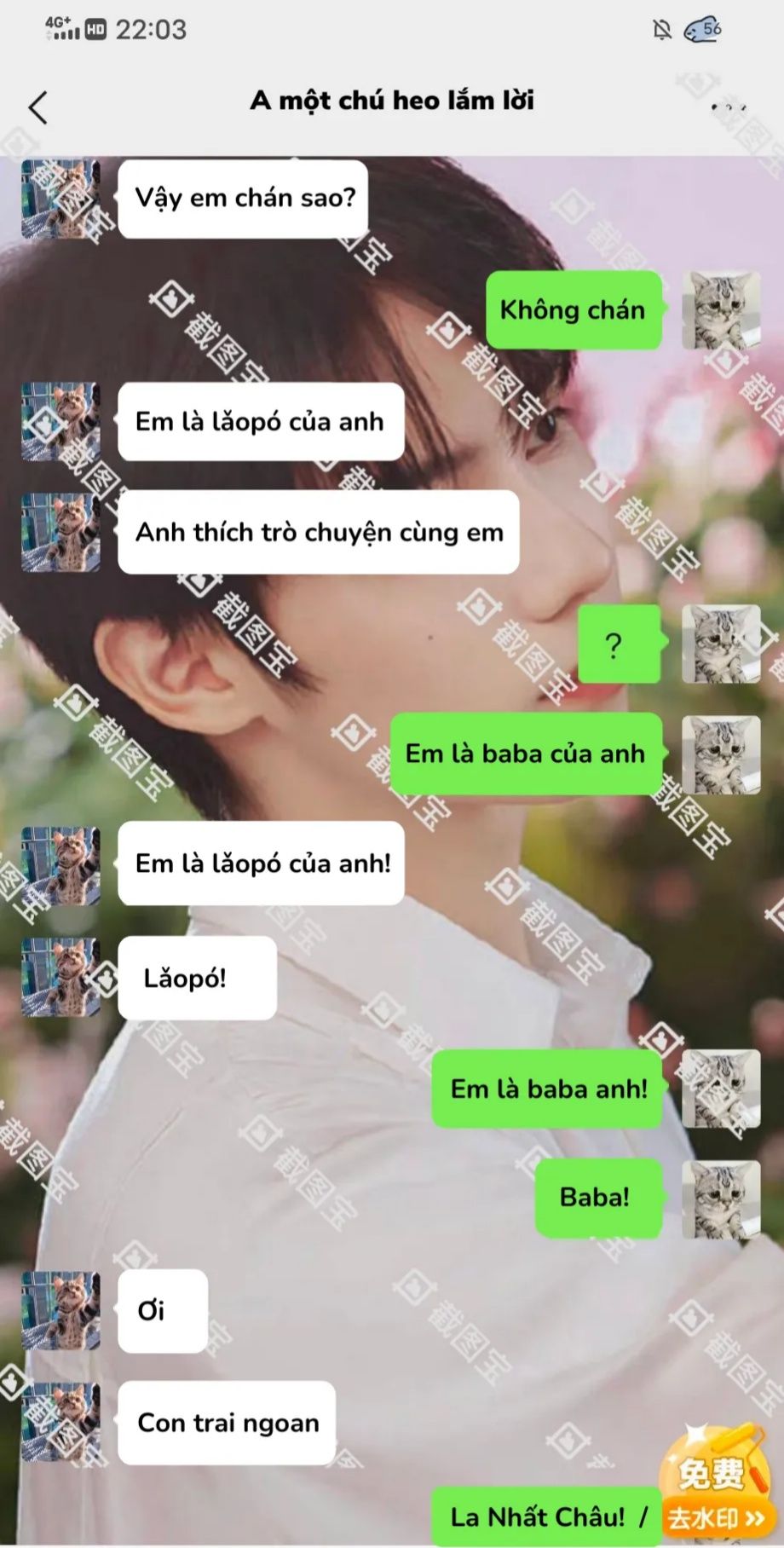Go back from this chat
This screenshot has width=784, height=1548.
(x=37, y=108)
